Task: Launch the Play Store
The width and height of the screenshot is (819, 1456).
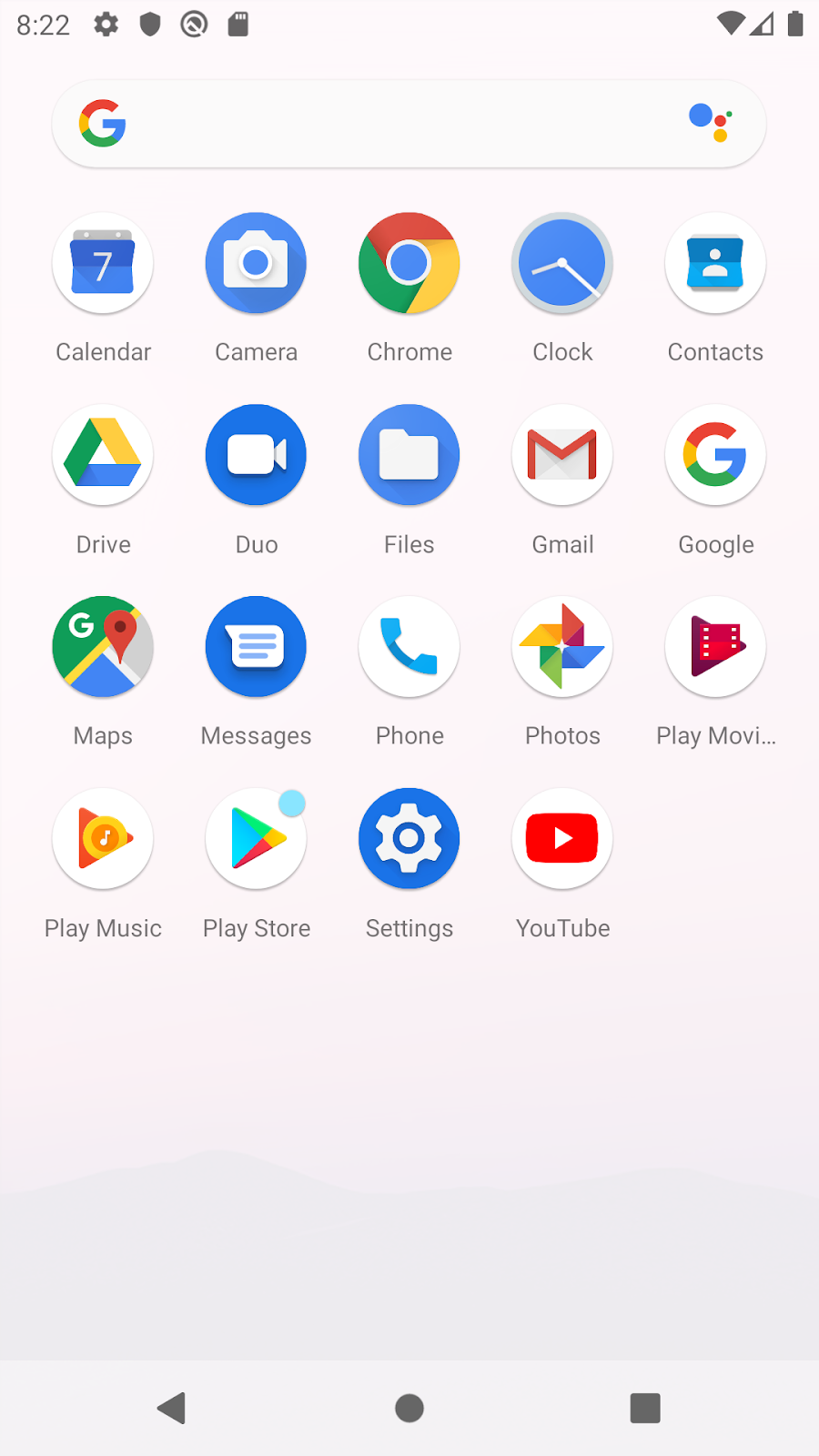Action: [x=256, y=838]
